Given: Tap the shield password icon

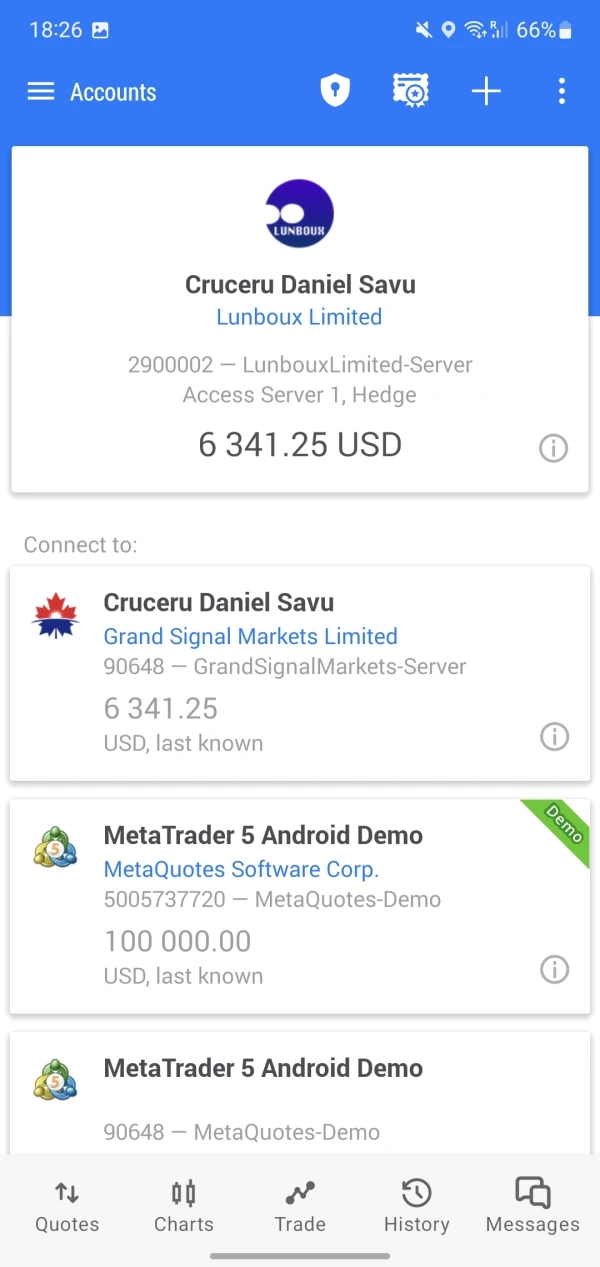Looking at the screenshot, I should [335, 92].
